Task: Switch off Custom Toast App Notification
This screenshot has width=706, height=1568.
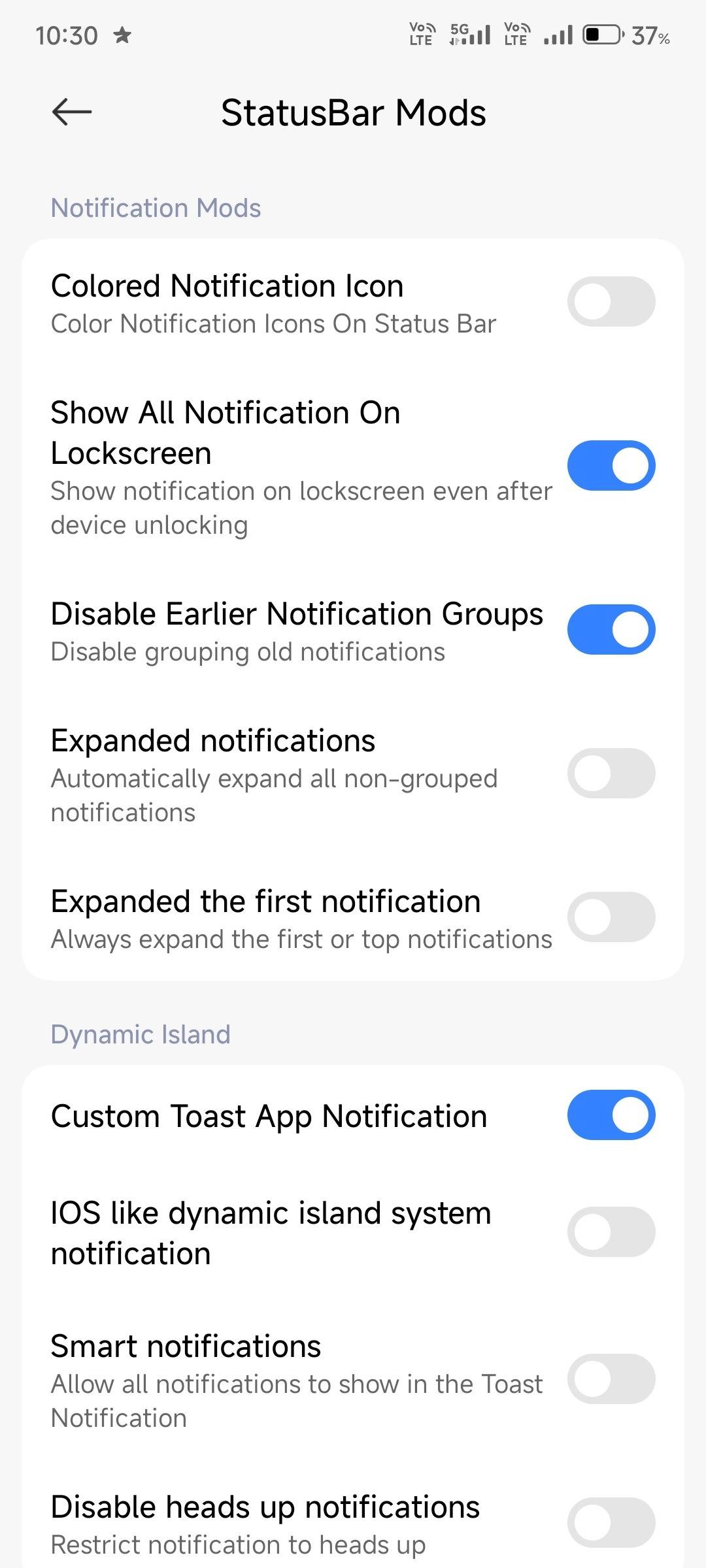Action: 611,1115
